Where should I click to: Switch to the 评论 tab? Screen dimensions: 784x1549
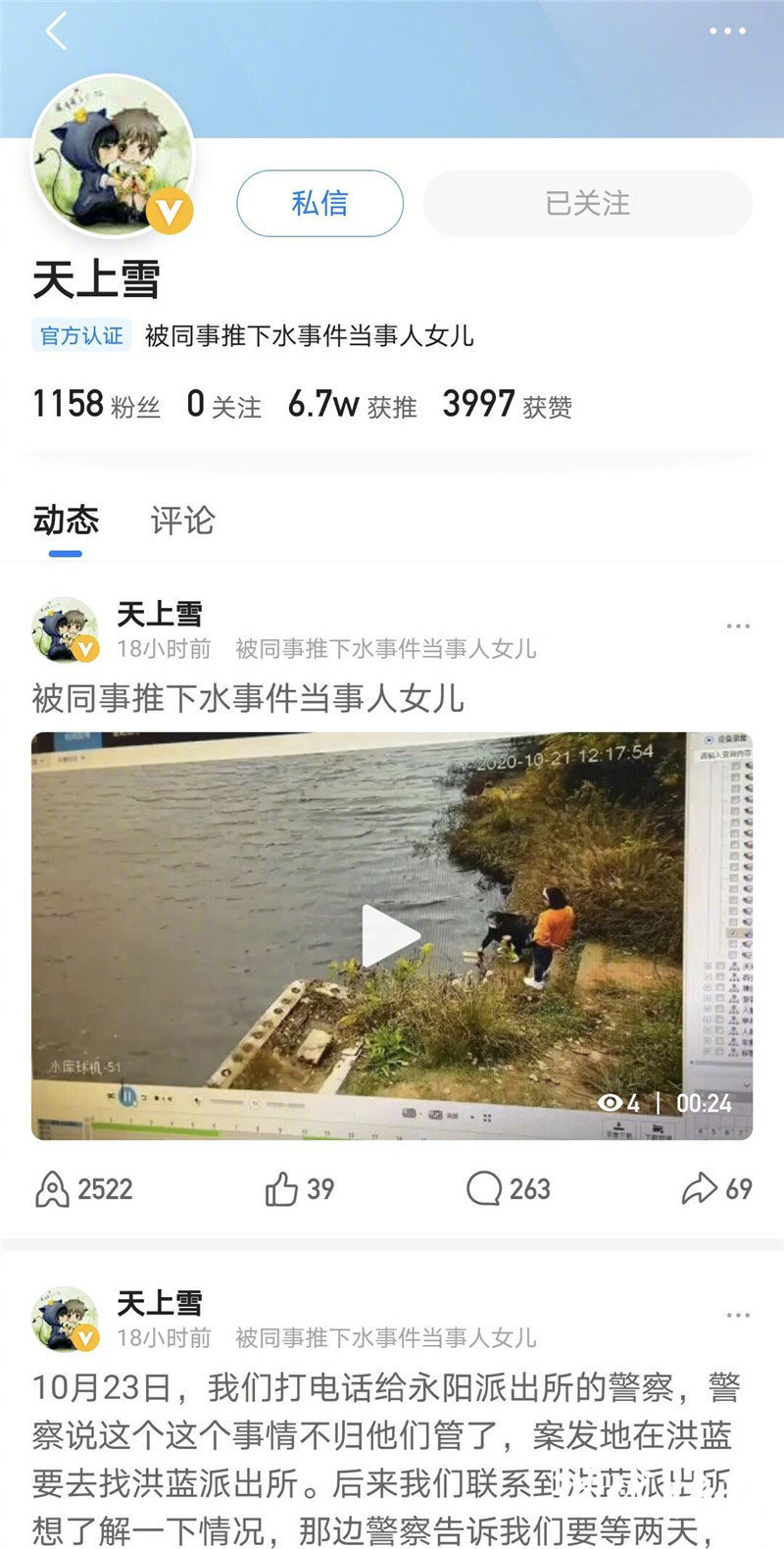coord(184,522)
